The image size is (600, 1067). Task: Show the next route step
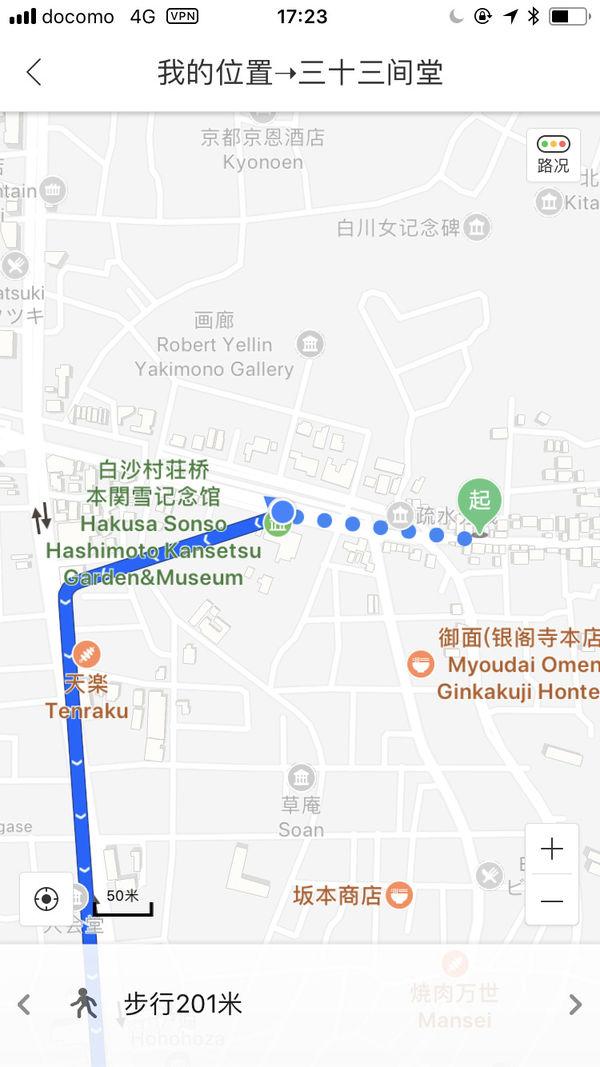click(x=576, y=1004)
